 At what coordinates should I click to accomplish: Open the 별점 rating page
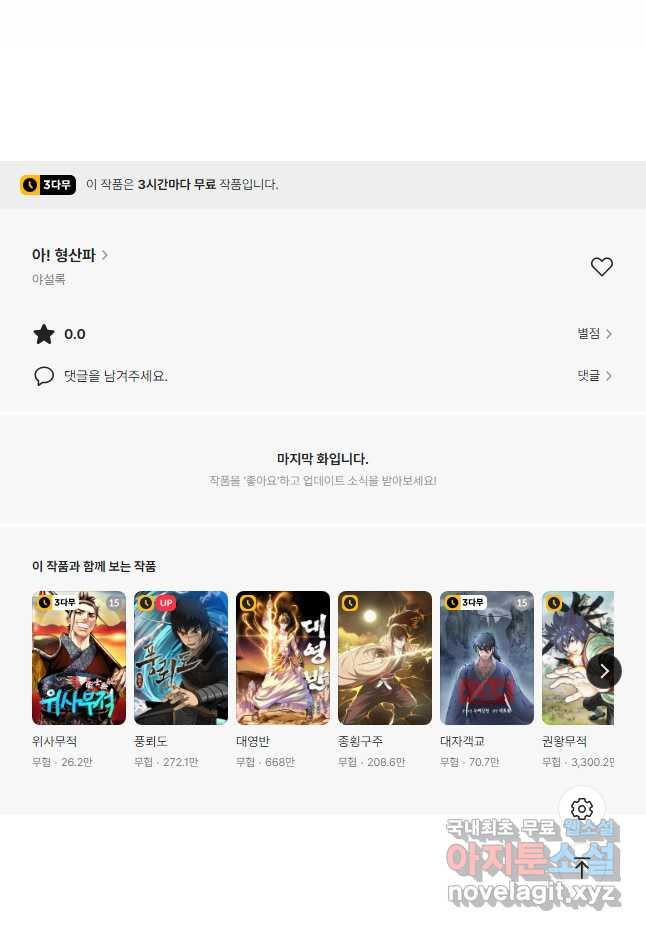(x=594, y=334)
